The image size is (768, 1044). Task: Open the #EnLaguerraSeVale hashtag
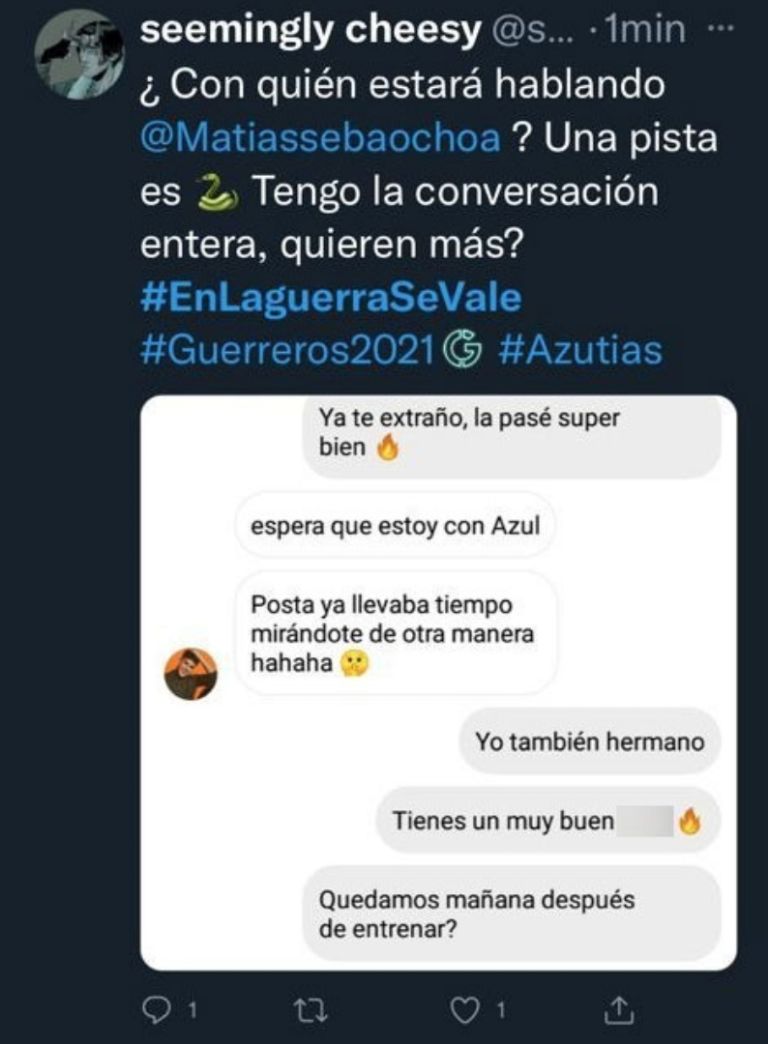331,297
